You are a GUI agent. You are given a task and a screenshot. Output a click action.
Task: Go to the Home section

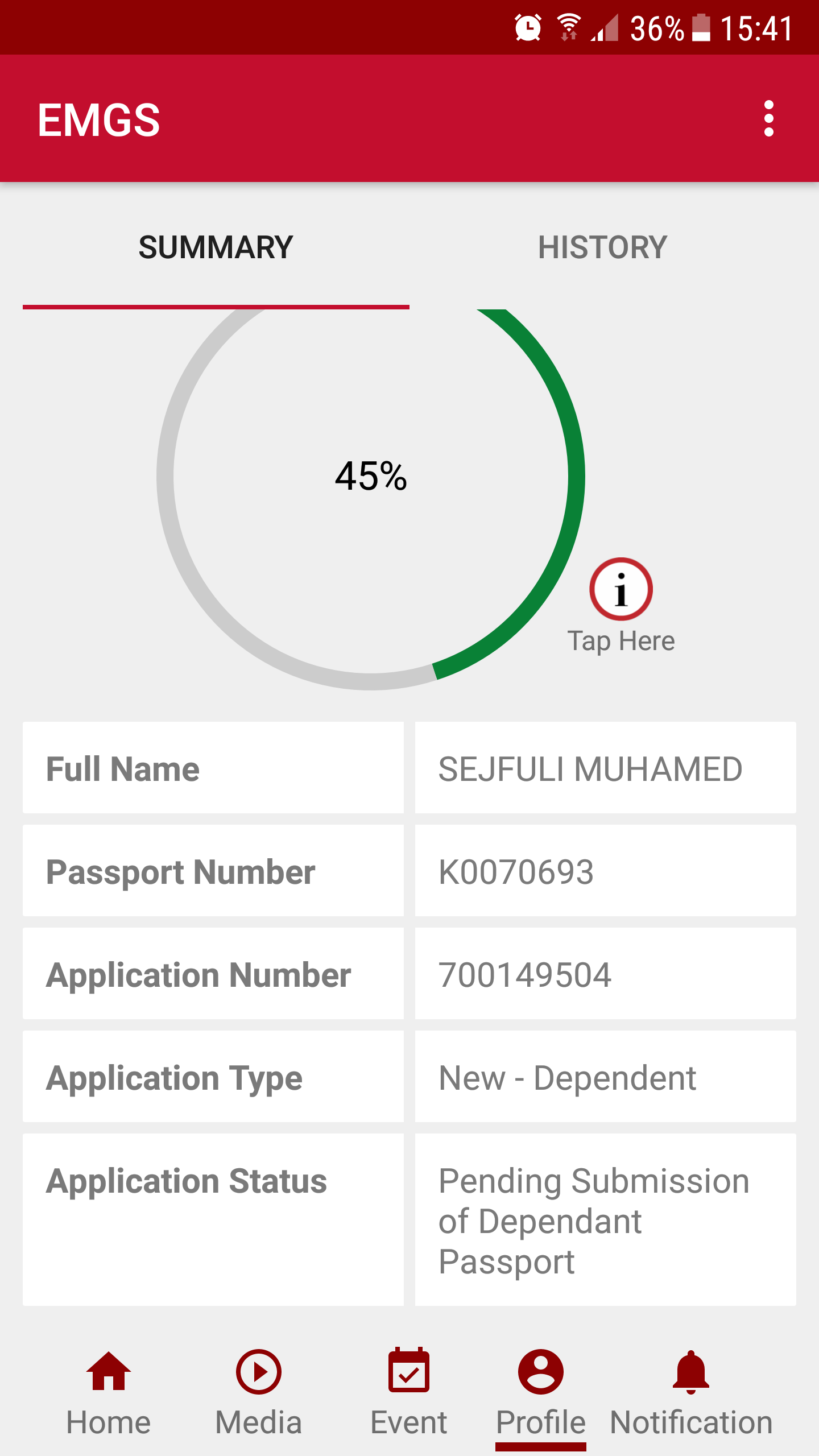click(x=108, y=1392)
